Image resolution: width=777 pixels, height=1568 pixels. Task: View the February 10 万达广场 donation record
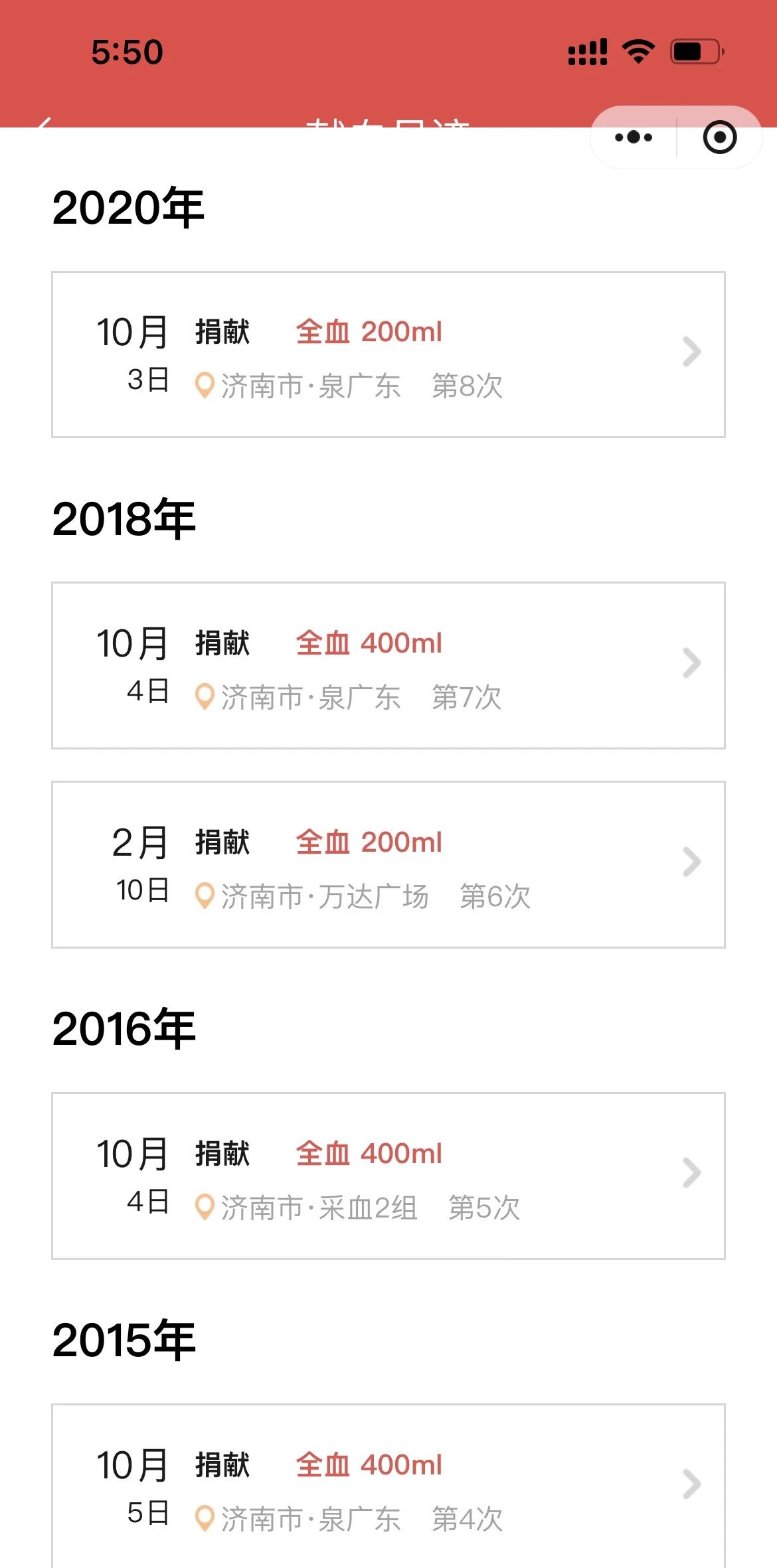click(x=388, y=864)
